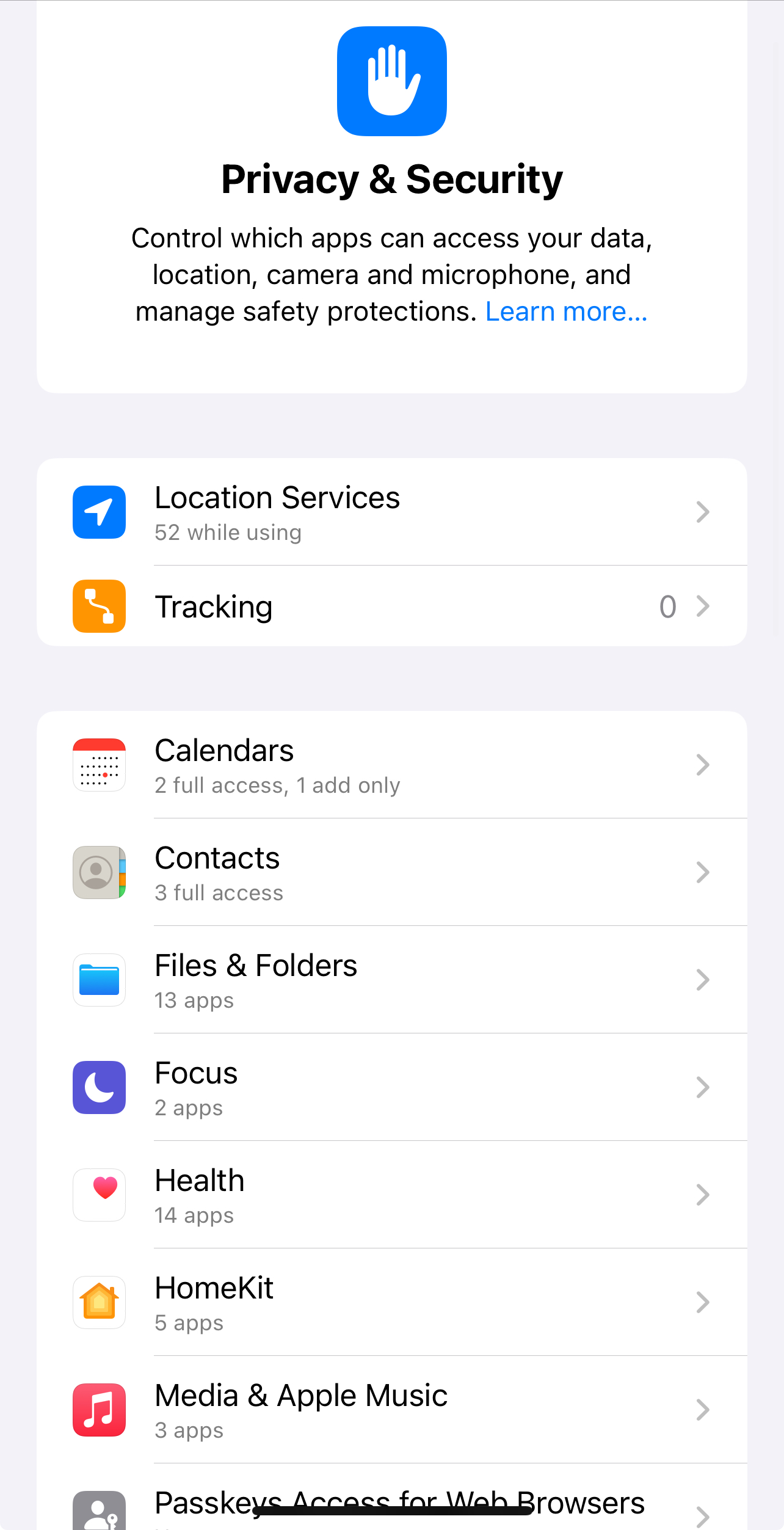Screen dimensions: 784x1530
Task: Select the HomeKit settings row
Action: pos(392,1302)
